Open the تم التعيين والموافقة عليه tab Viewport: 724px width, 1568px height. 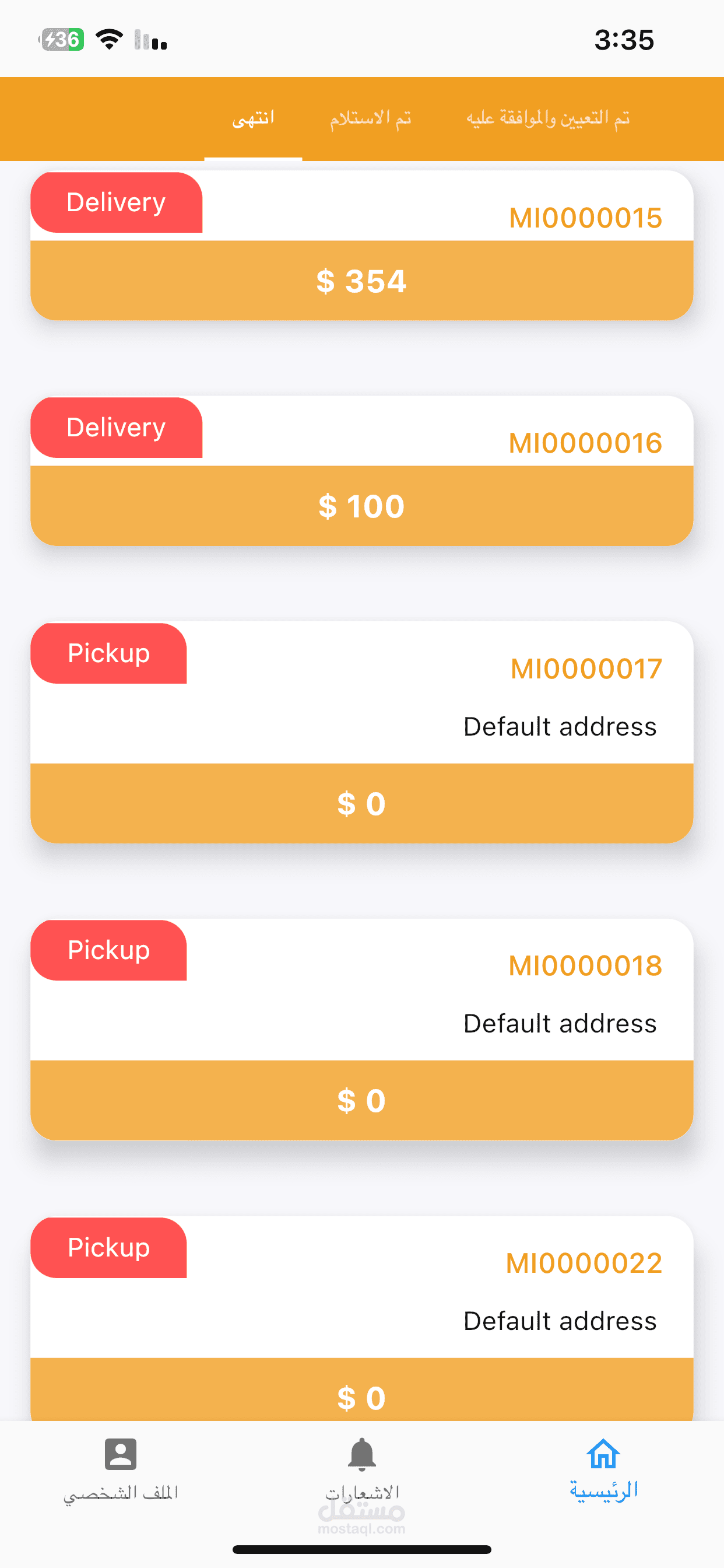point(547,118)
